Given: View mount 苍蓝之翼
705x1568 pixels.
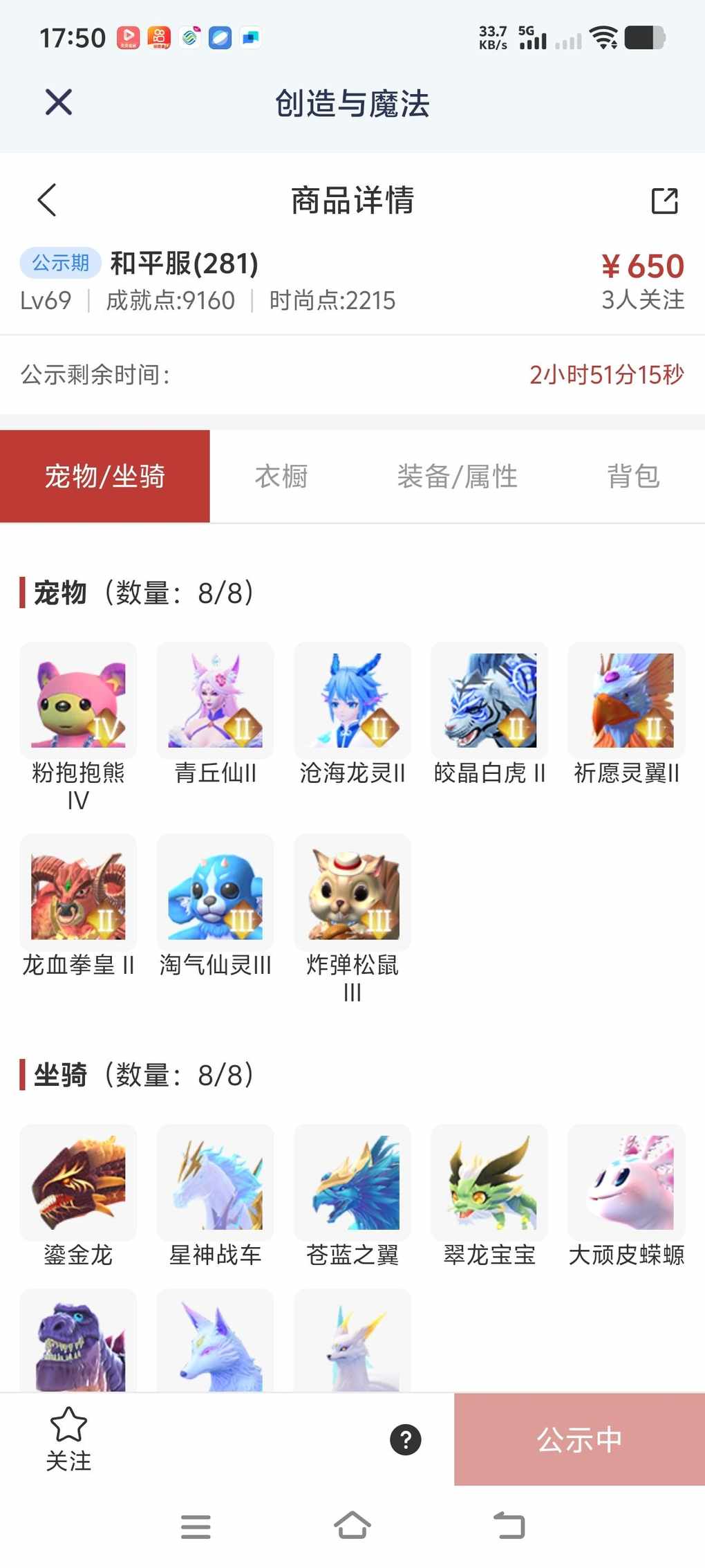Looking at the screenshot, I should (x=352, y=1182).
